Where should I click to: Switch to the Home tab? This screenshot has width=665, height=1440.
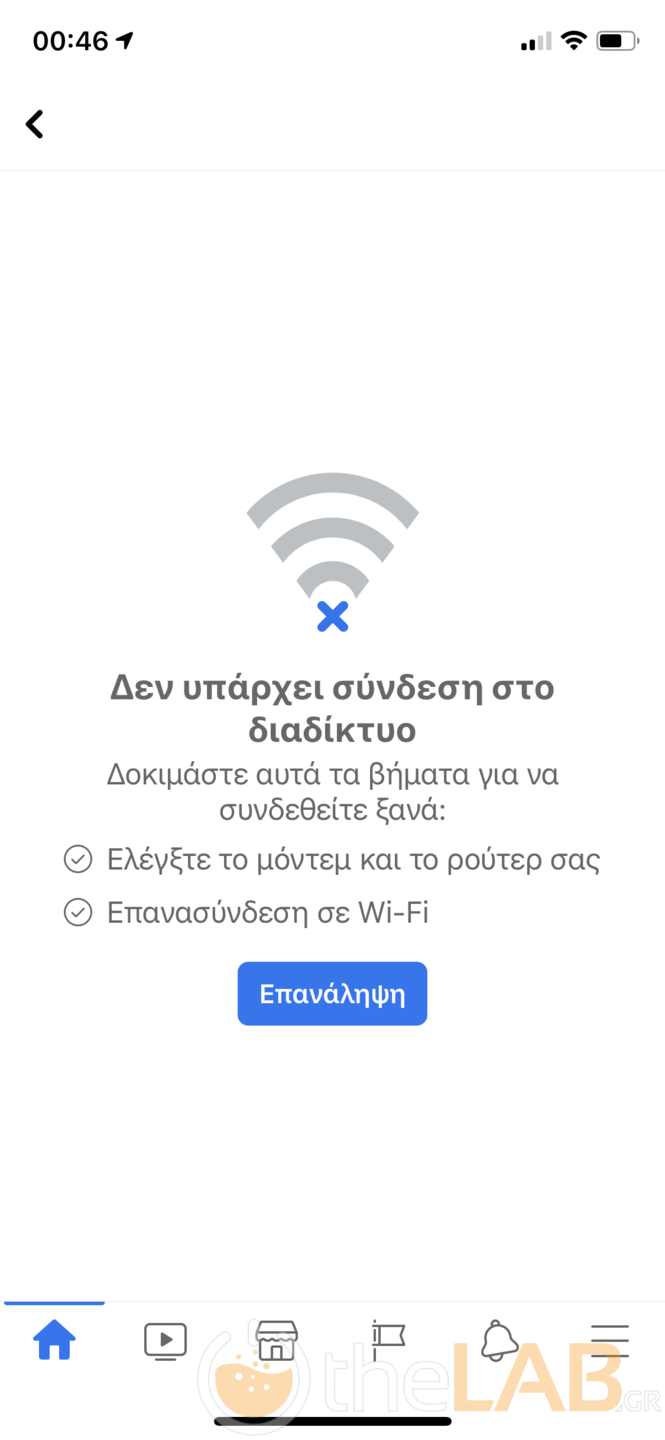coord(54,1340)
